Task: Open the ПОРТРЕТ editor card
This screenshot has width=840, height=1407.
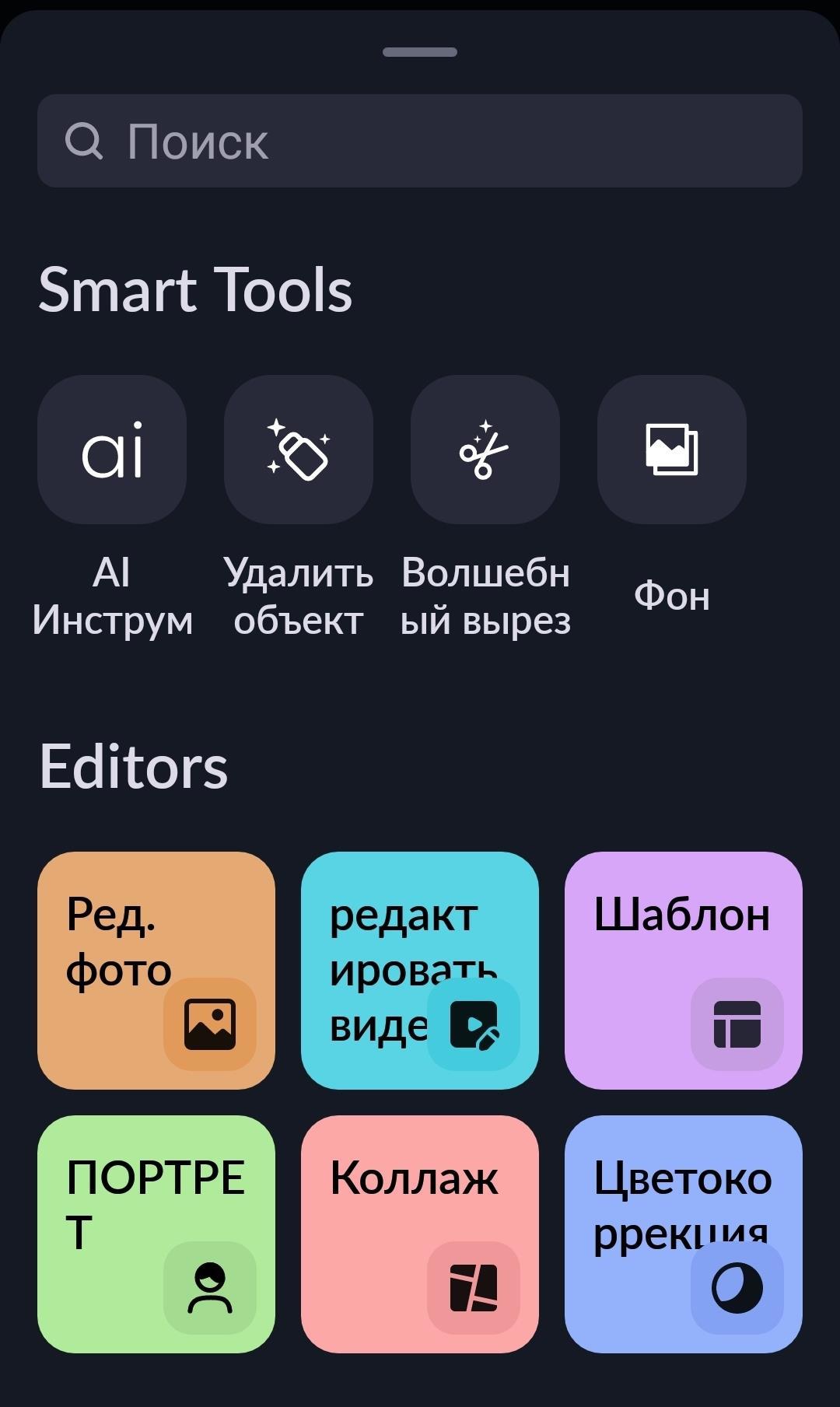Action: coord(156,1234)
